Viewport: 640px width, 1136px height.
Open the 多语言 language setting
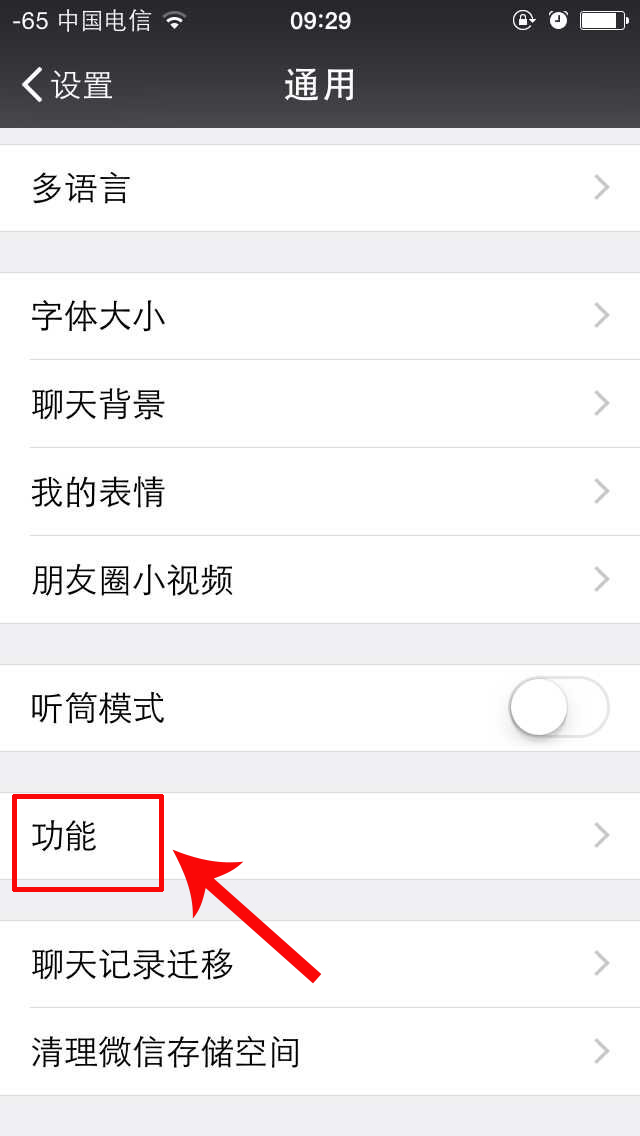point(320,188)
